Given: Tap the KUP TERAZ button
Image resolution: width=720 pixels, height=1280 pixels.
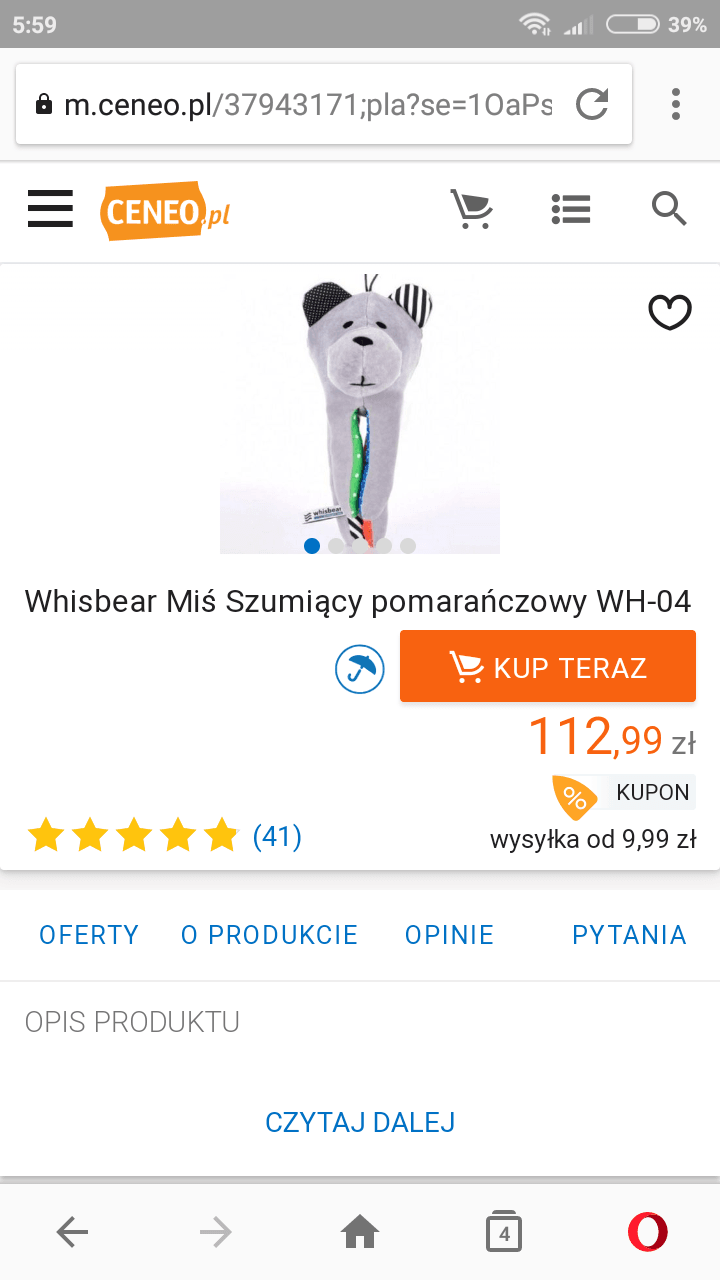Looking at the screenshot, I should click(547, 667).
